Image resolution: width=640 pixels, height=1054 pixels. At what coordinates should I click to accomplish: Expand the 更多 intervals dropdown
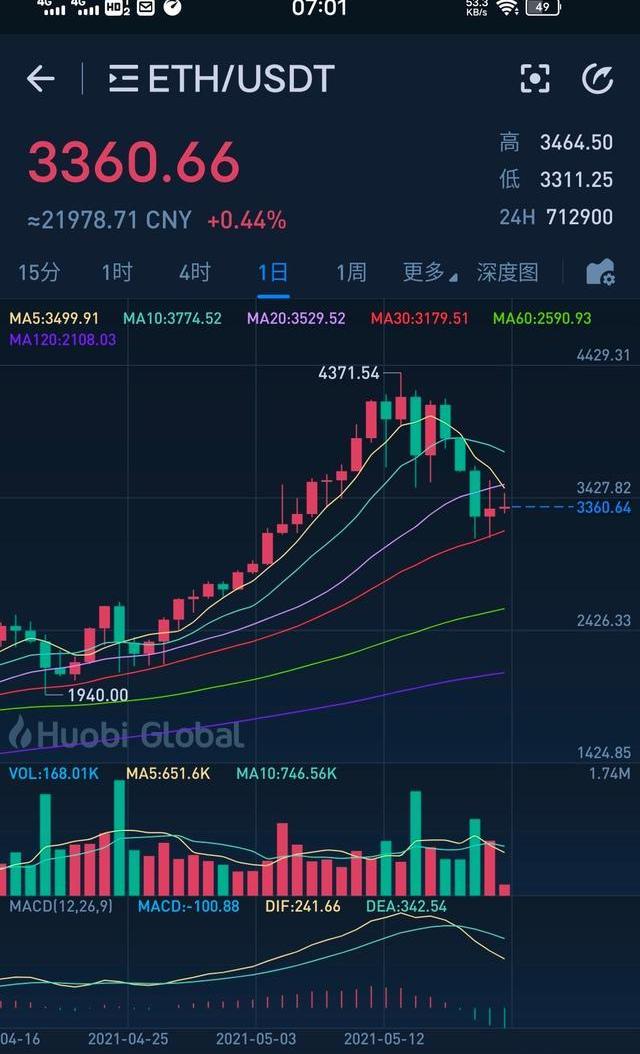click(429, 272)
